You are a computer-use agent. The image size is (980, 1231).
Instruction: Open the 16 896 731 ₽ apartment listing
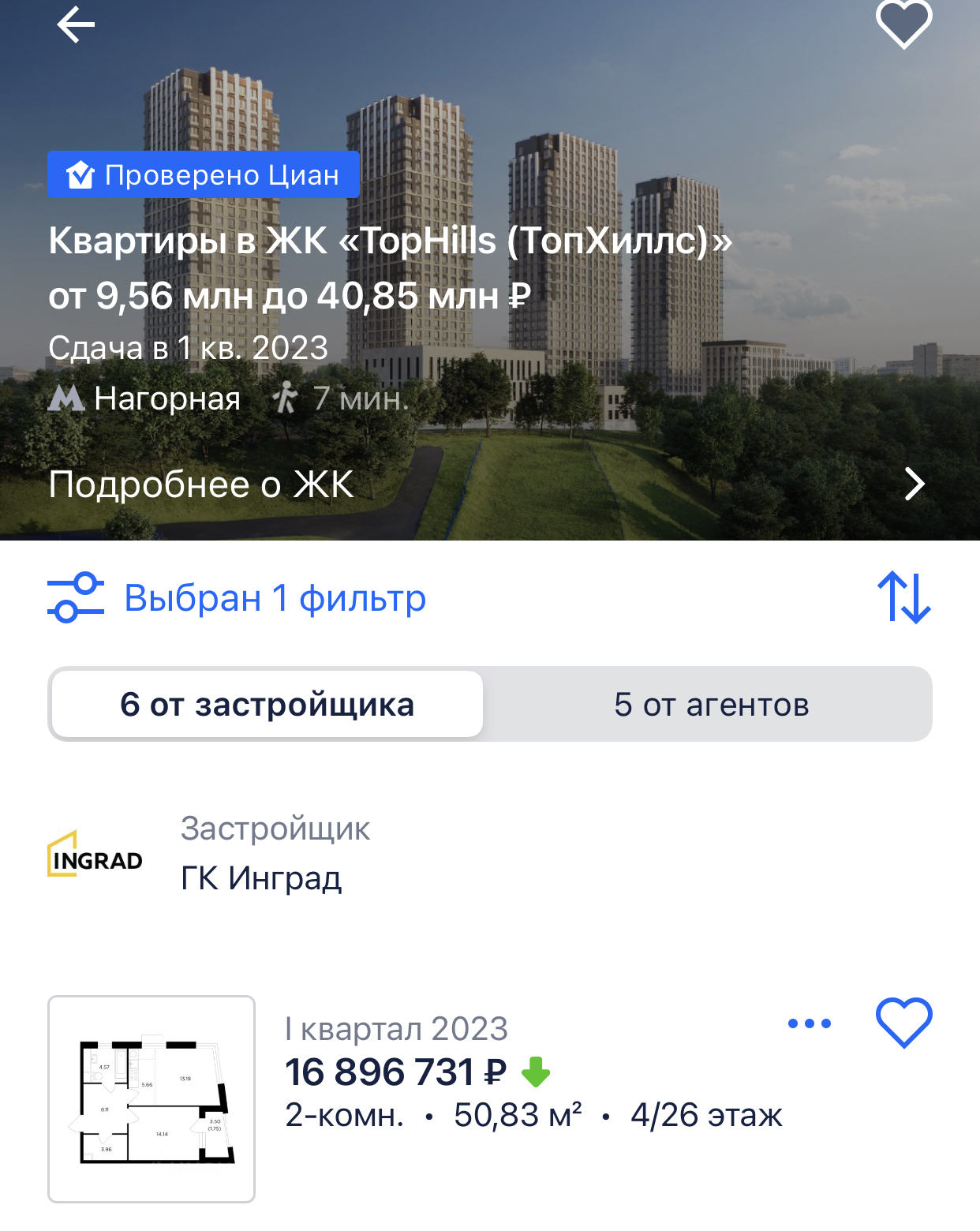(395, 1072)
